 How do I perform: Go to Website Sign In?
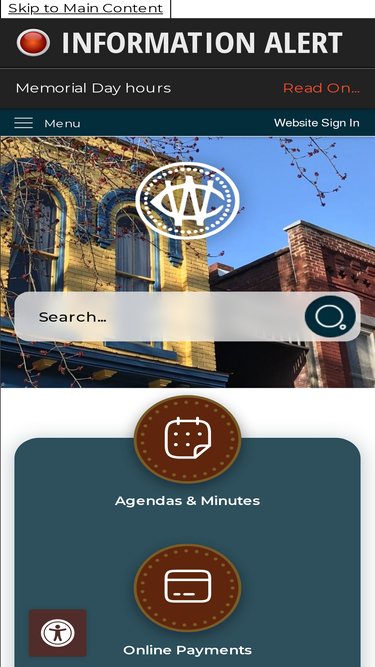point(317,123)
